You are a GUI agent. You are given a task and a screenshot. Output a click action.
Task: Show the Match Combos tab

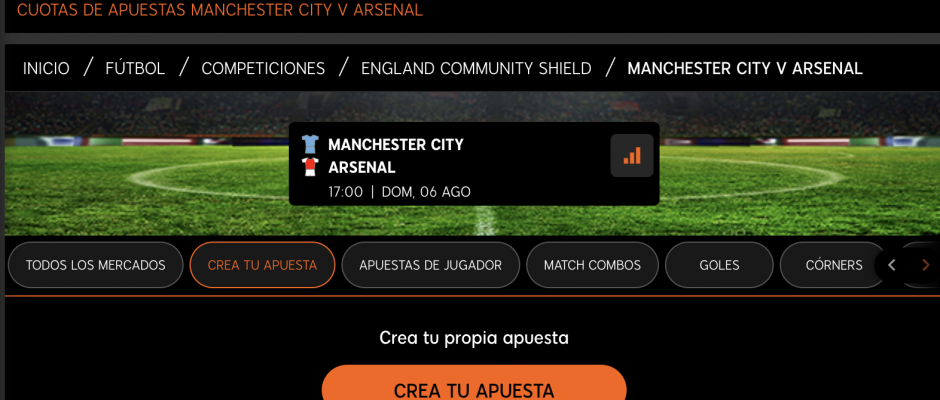point(592,265)
